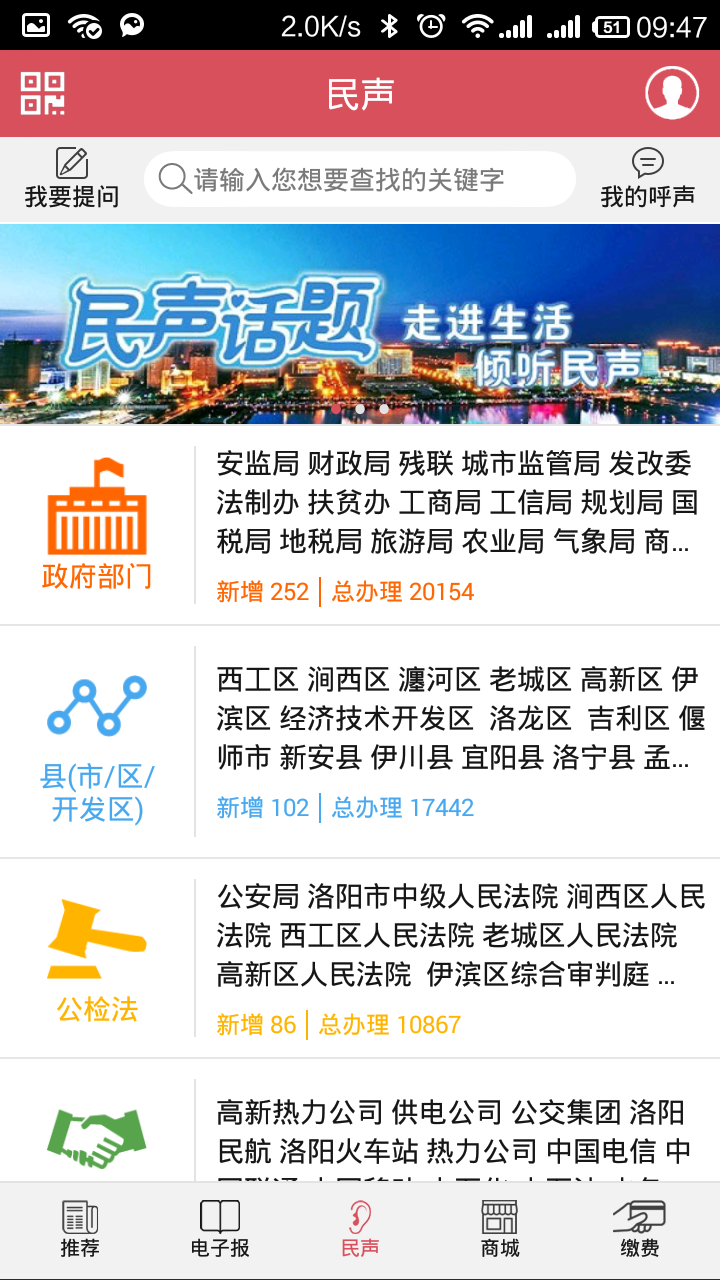
Task: Open the user profile avatar
Action: pos(672,93)
